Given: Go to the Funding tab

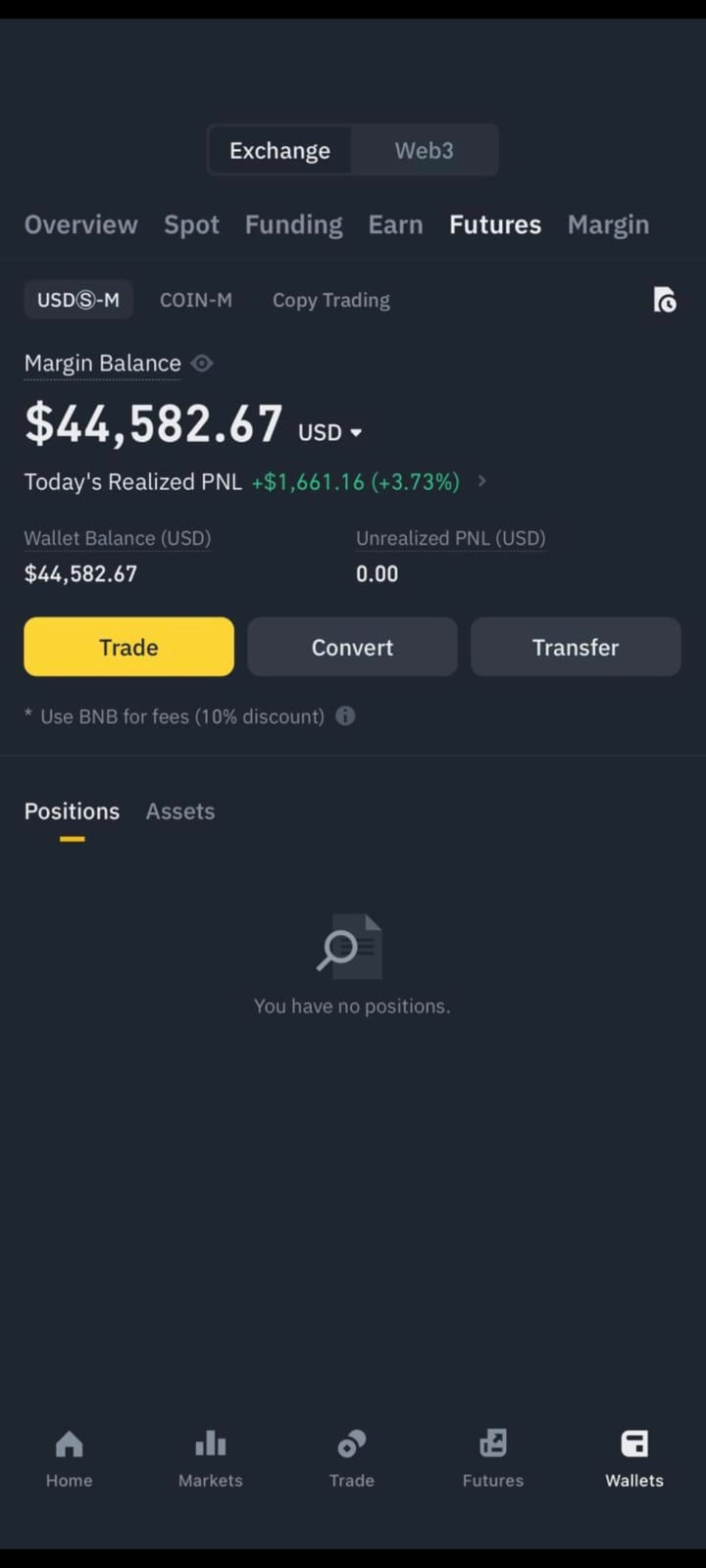Looking at the screenshot, I should tap(293, 224).
